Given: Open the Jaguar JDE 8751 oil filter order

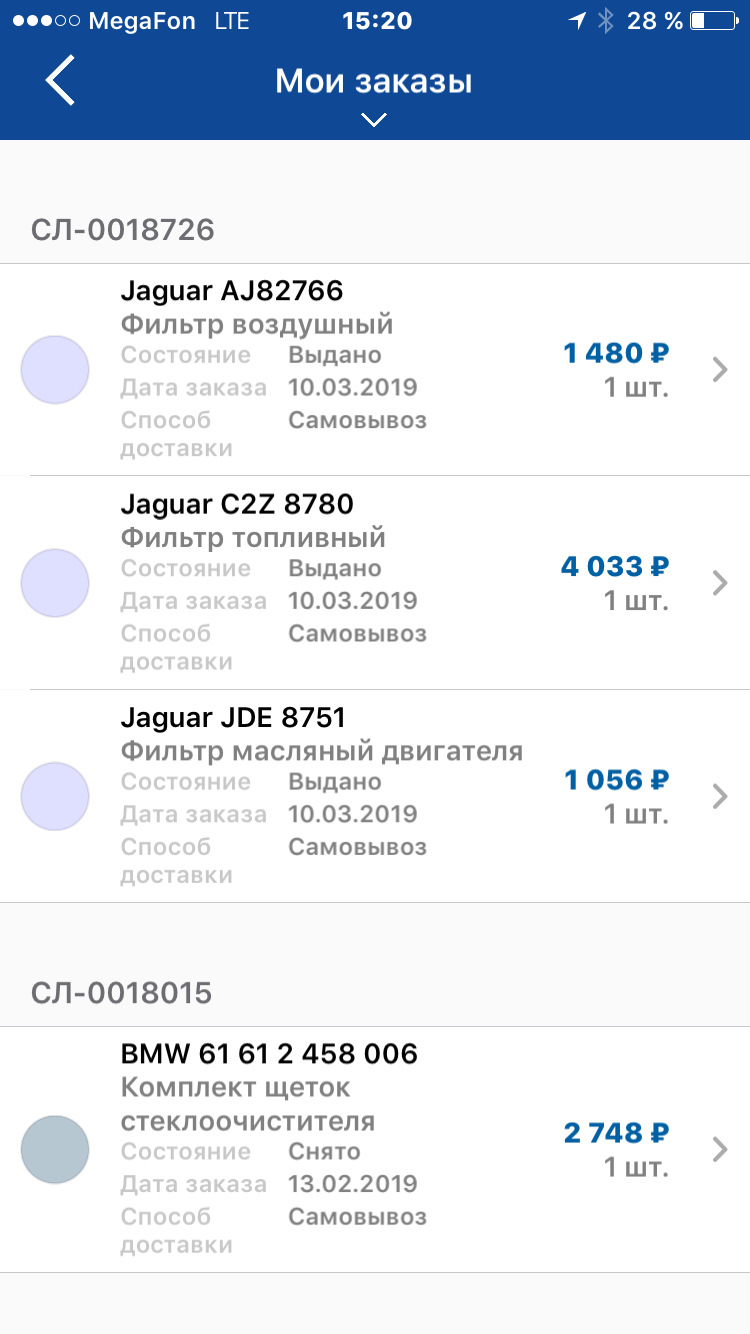Looking at the screenshot, I should (x=719, y=796).
